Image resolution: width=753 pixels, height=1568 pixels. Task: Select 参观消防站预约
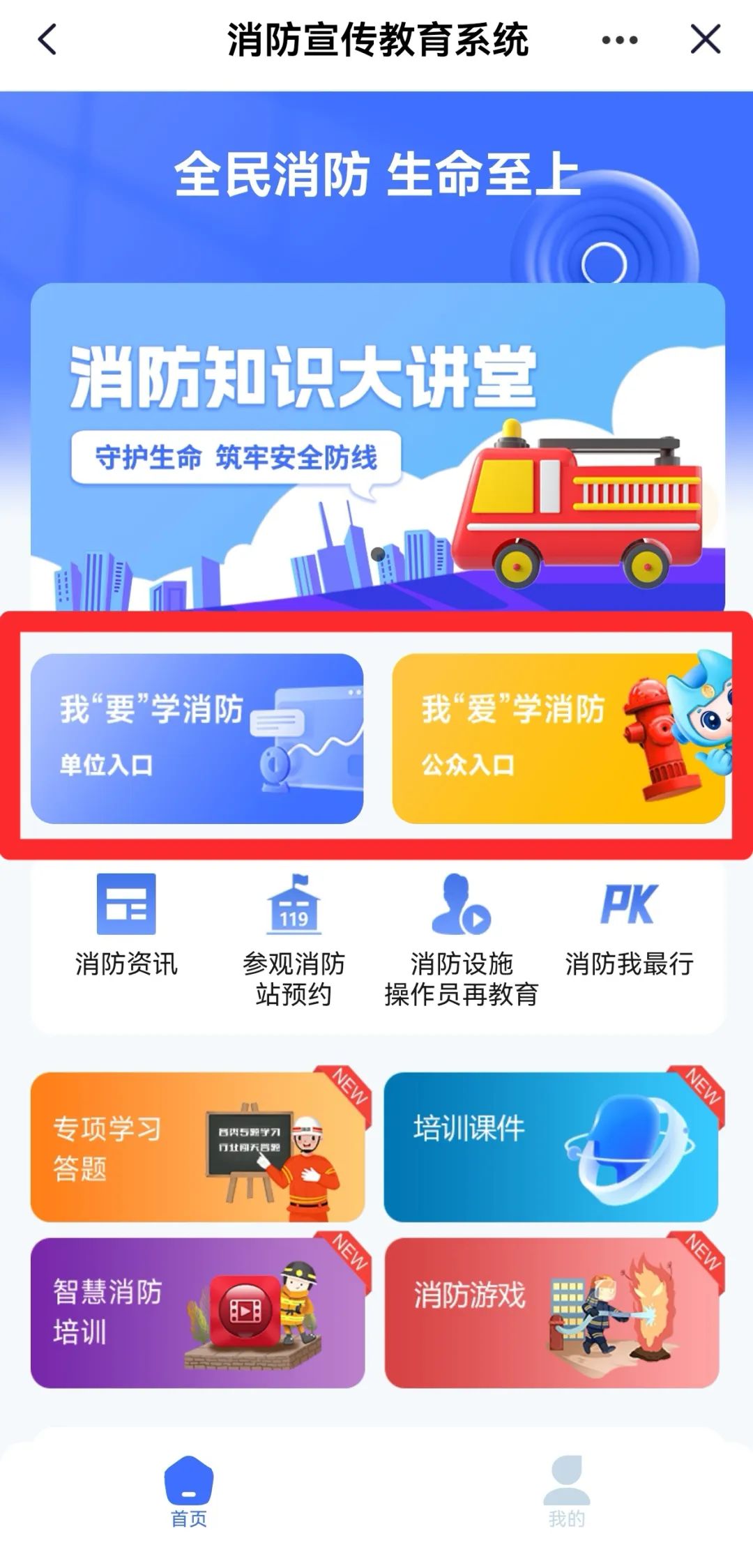294,938
